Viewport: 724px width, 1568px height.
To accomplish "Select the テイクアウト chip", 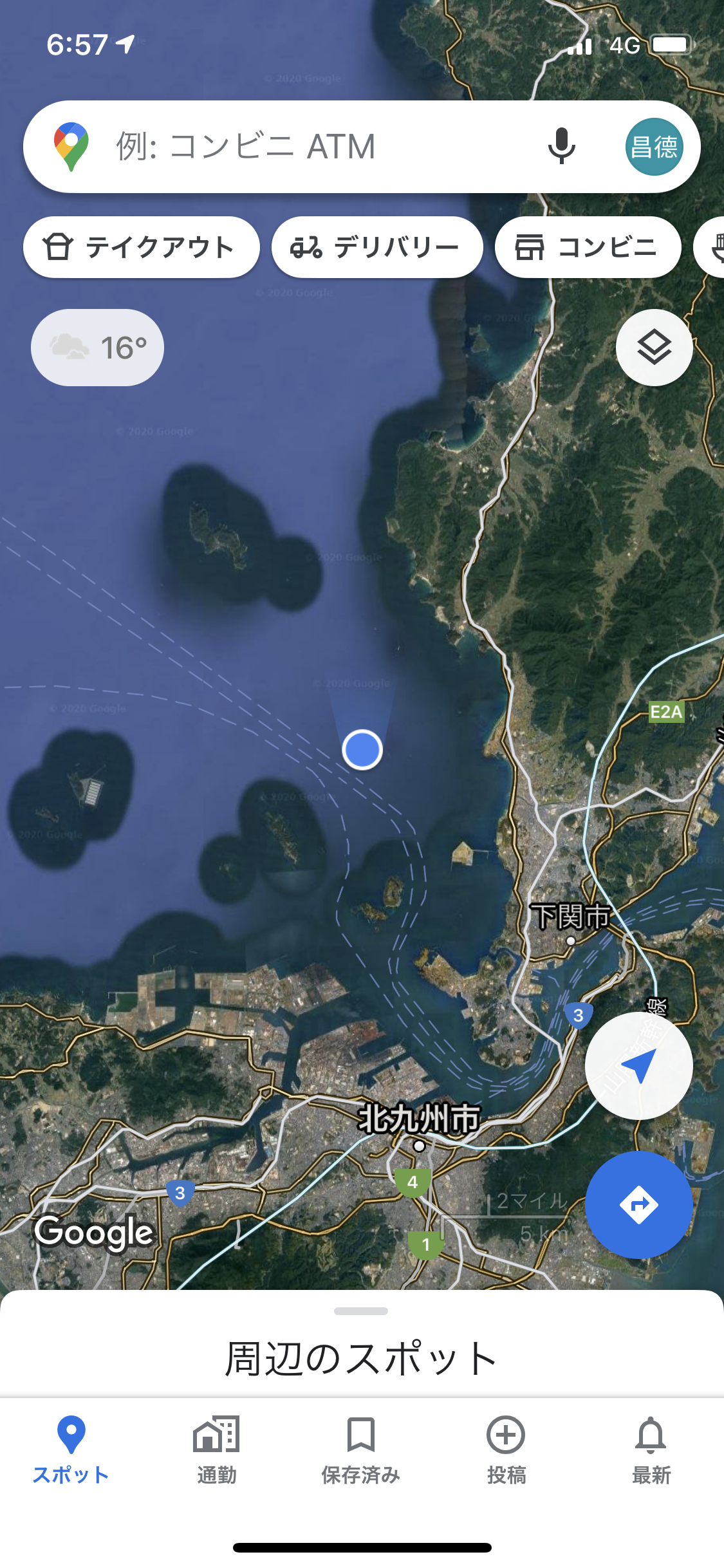I will point(142,247).
